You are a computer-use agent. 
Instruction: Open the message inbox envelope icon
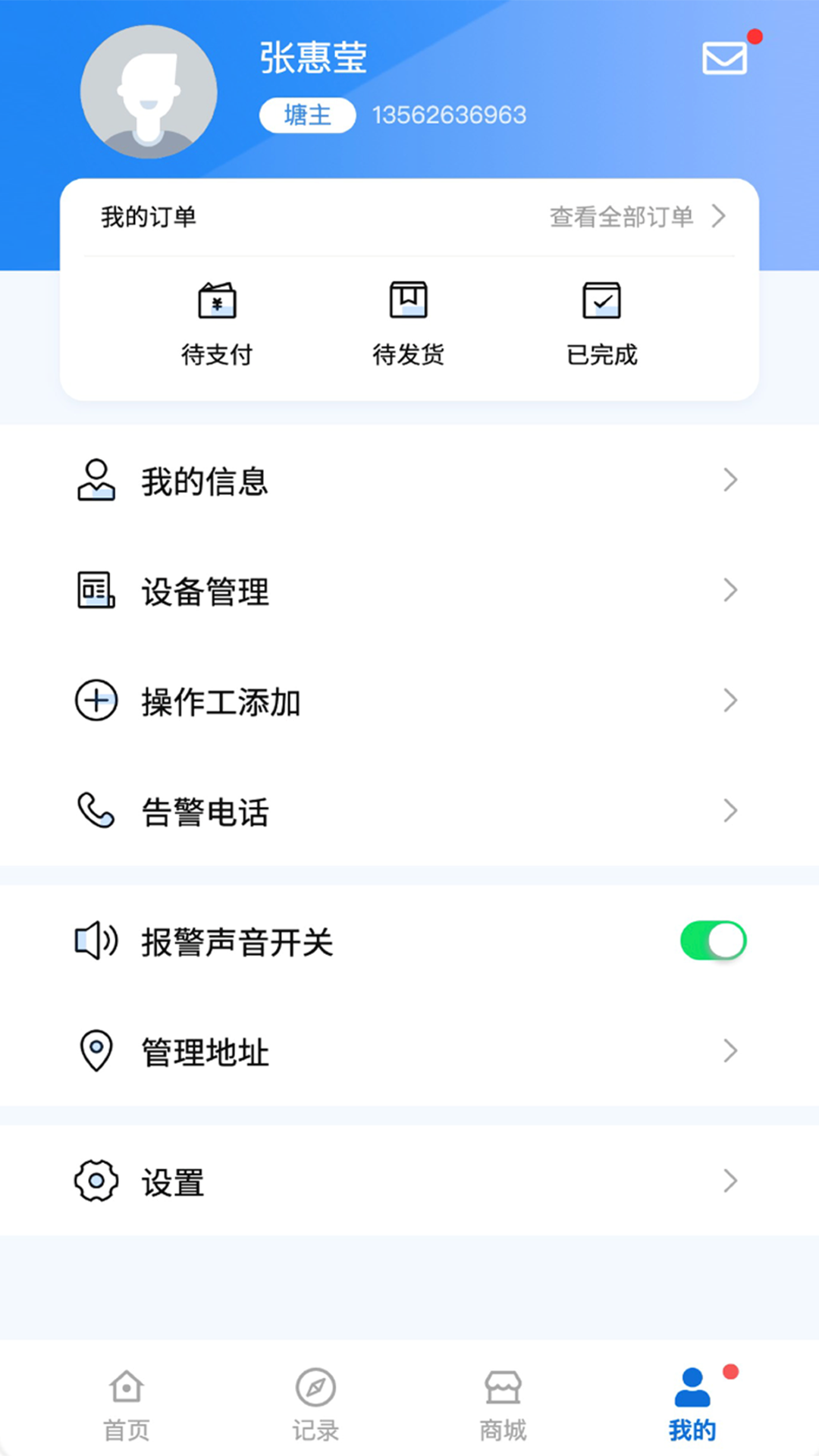(x=723, y=59)
